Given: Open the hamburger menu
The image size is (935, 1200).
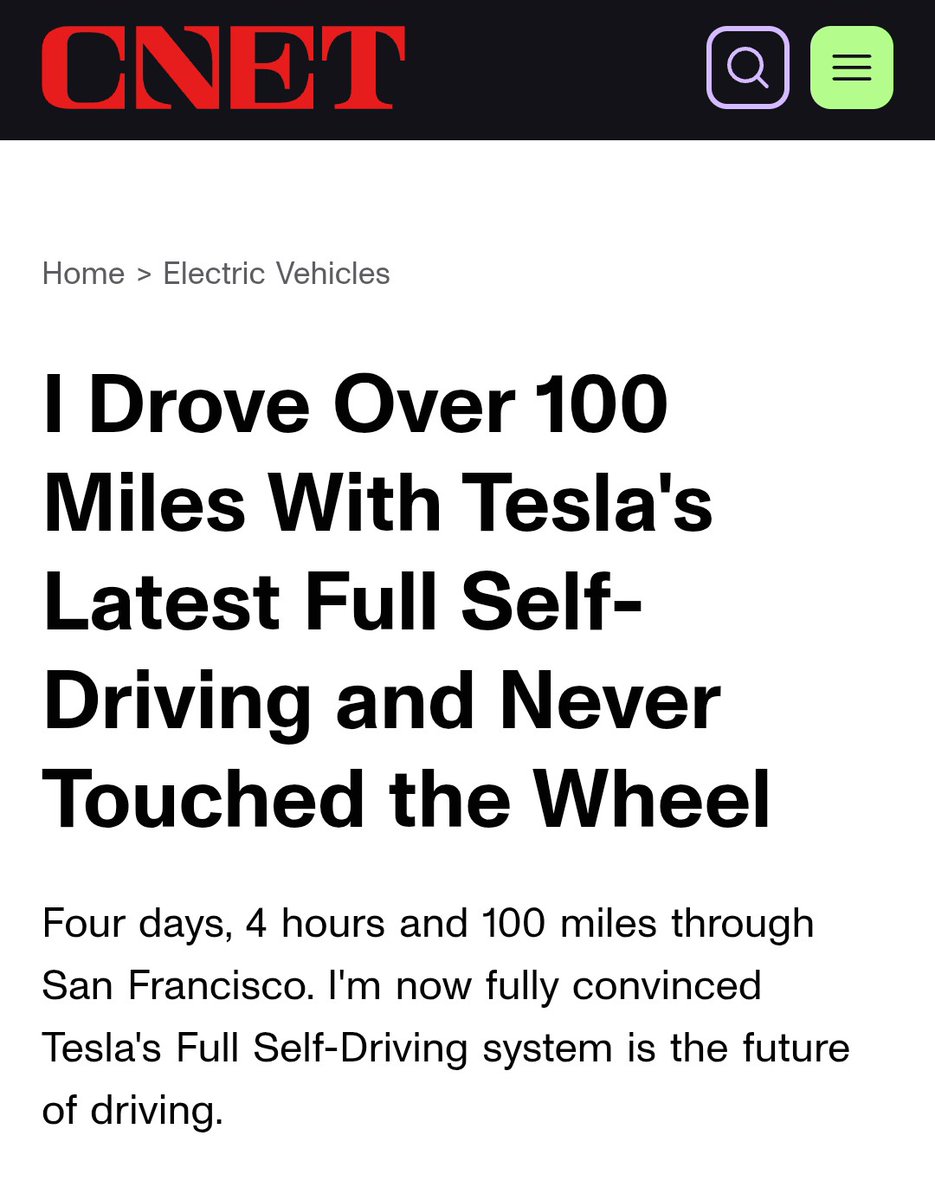Looking at the screenshot, I should 851,67.
